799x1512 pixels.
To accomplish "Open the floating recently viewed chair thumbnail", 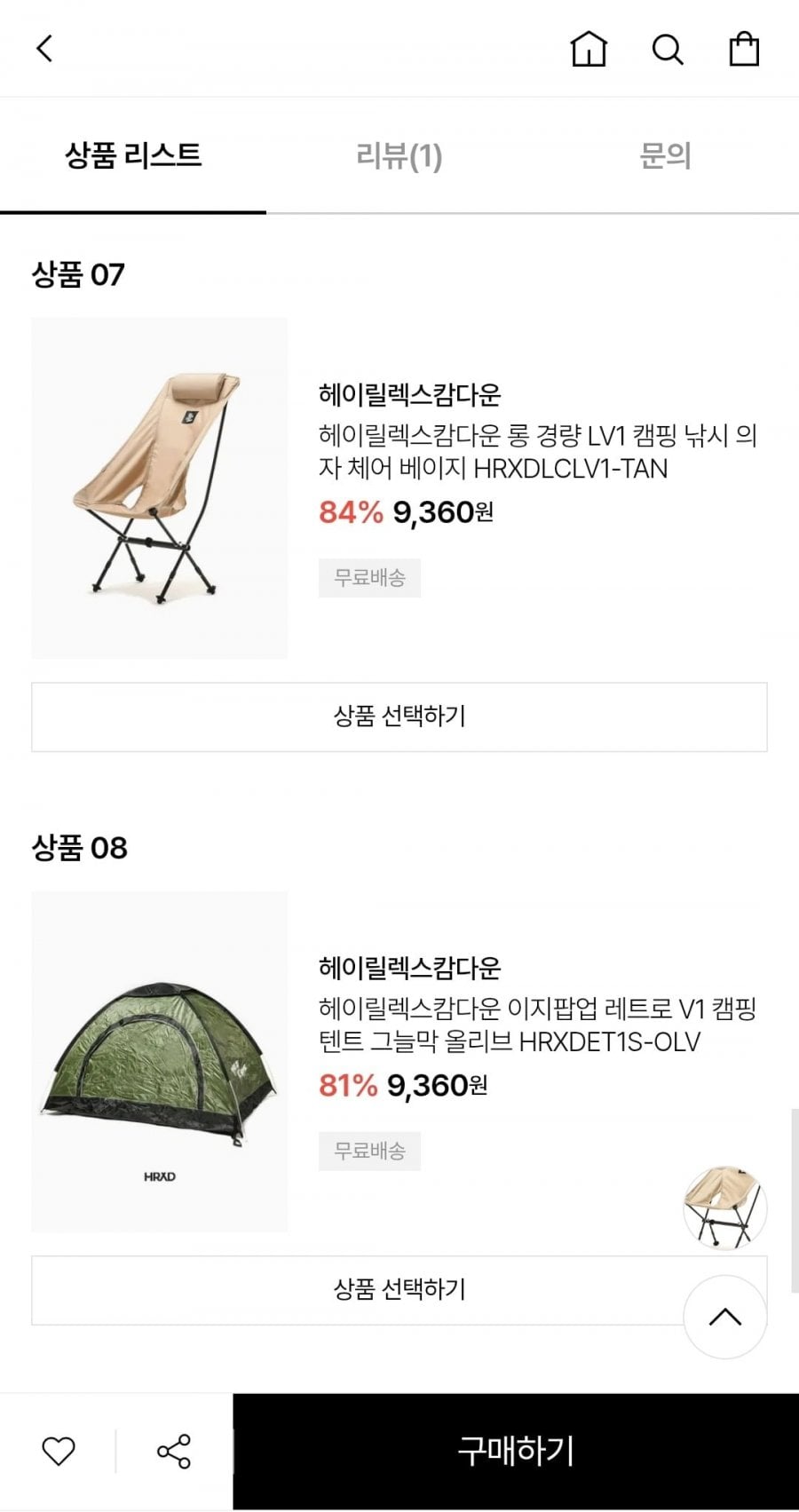I will pyautogui.click(x=724, y=1208).
